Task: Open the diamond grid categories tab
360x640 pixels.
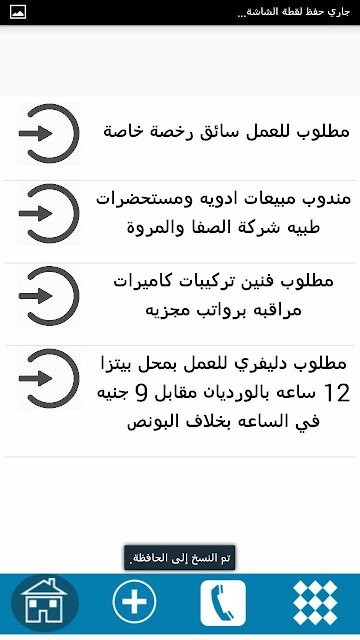Action: coord(315,603)
